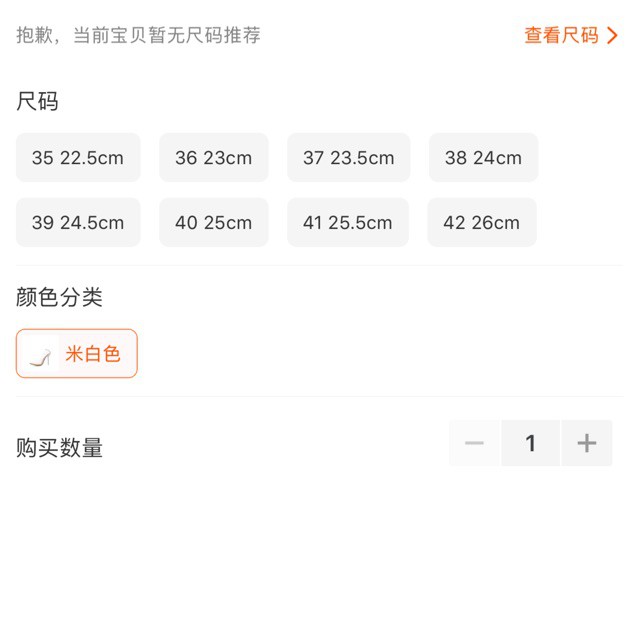The image size is (640, 640).
Task: Select size 38 24cm
Action: pos(484,158)
